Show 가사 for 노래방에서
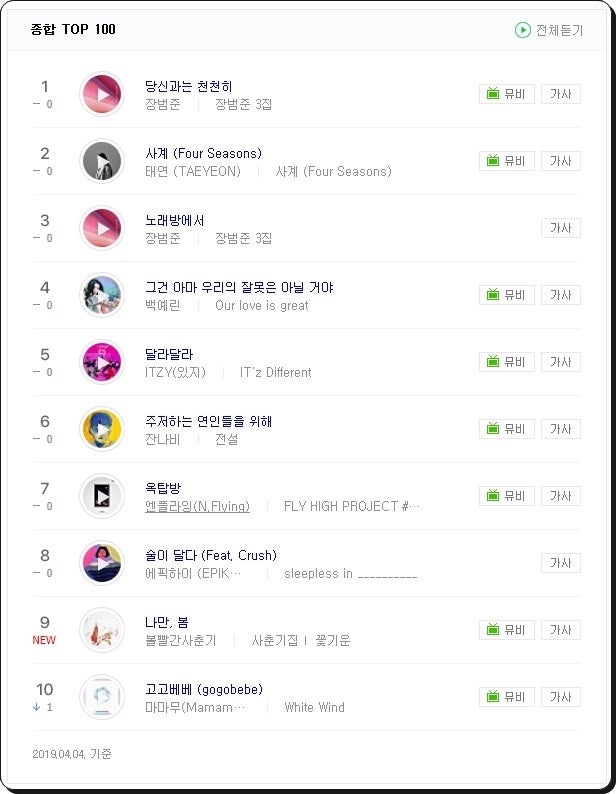The width and height of the screenshot is (616, 794). pos(560,228)
